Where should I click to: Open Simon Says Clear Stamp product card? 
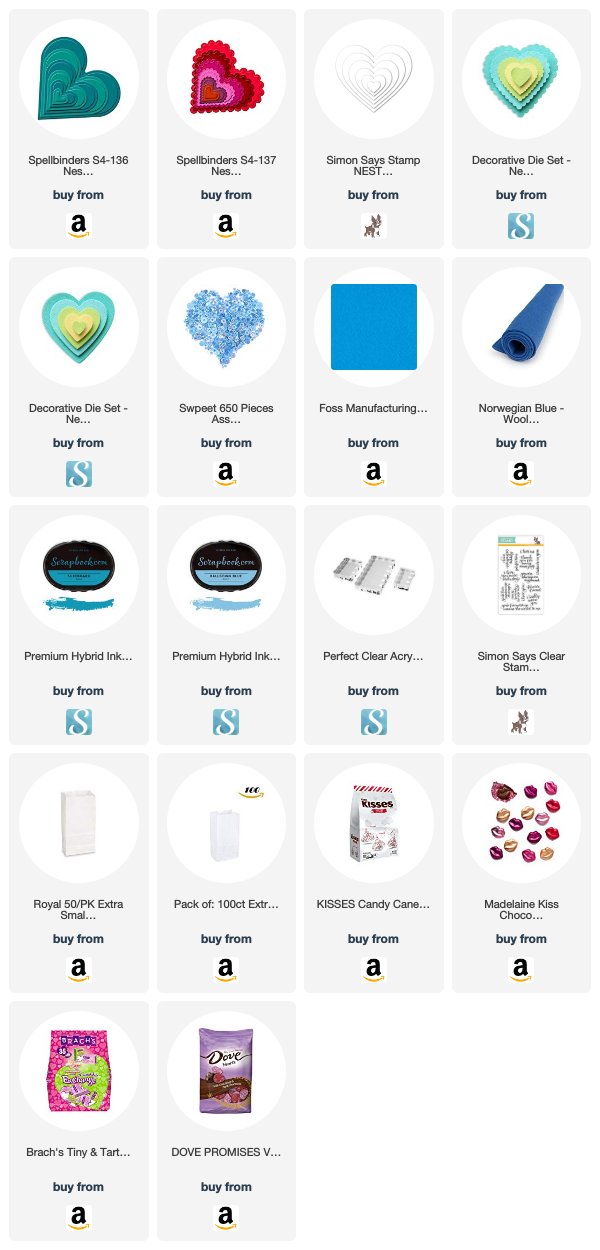coord(521,625)
